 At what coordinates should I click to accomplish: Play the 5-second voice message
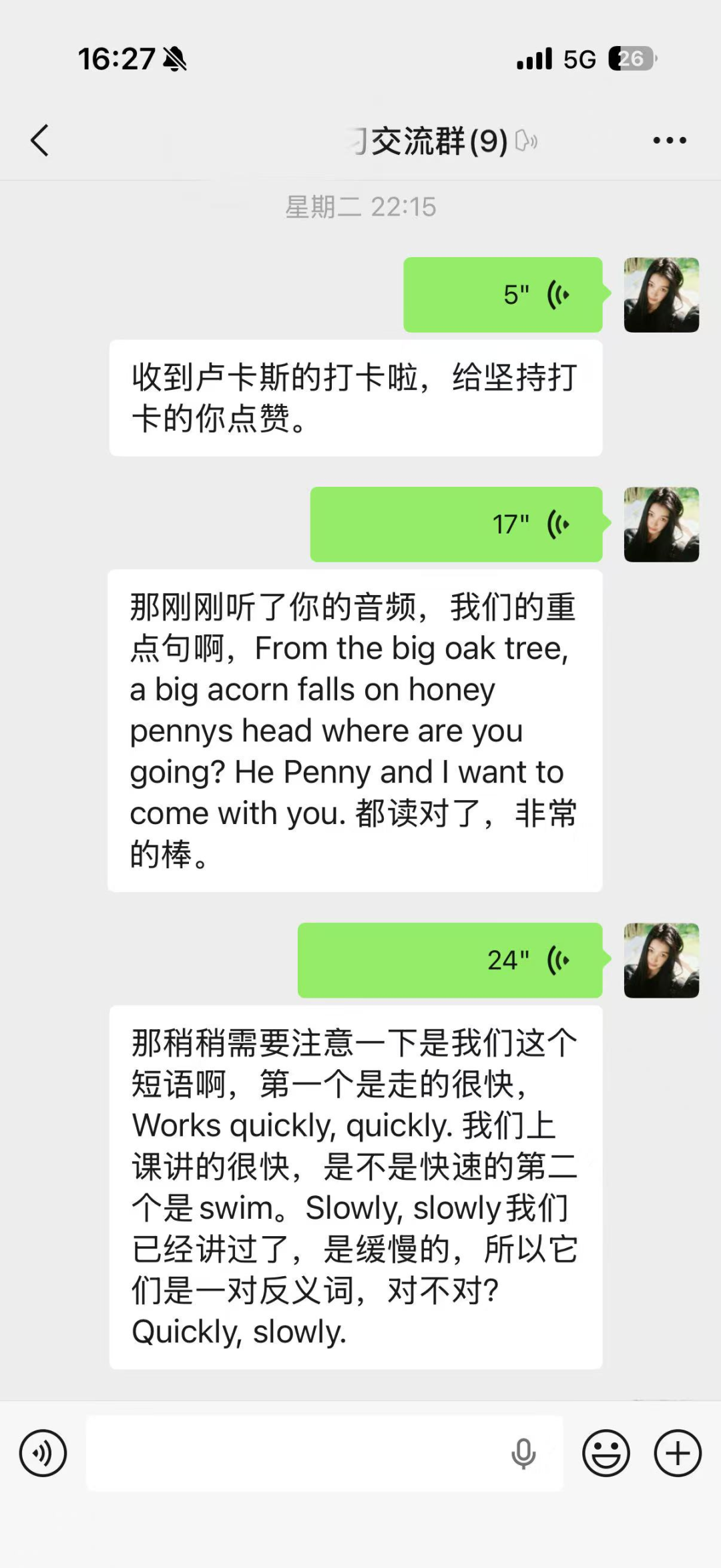tap(503, 295)
